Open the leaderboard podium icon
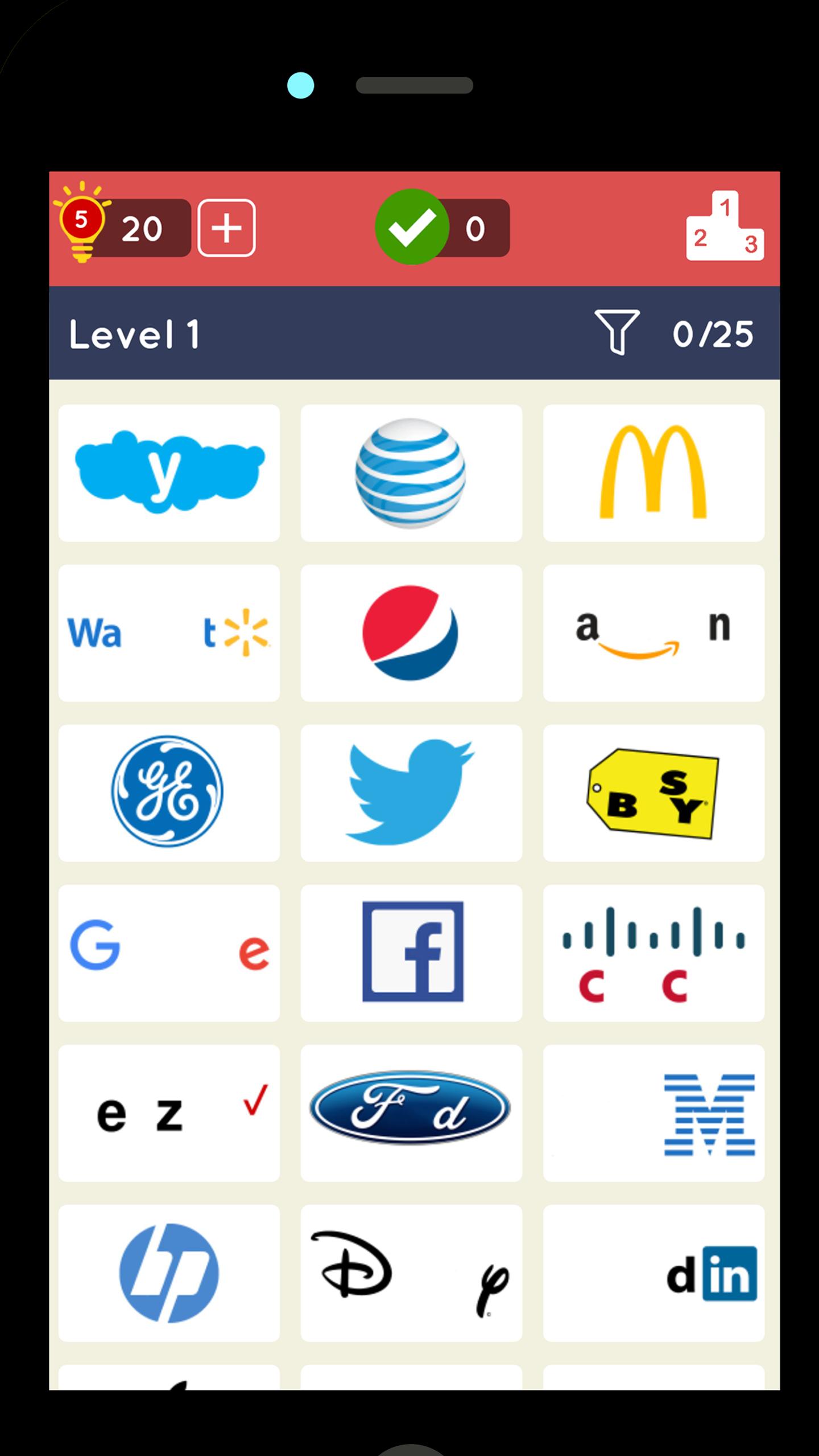The width and height of the screenshot is (819, 1456). click(x=725, y=226)
